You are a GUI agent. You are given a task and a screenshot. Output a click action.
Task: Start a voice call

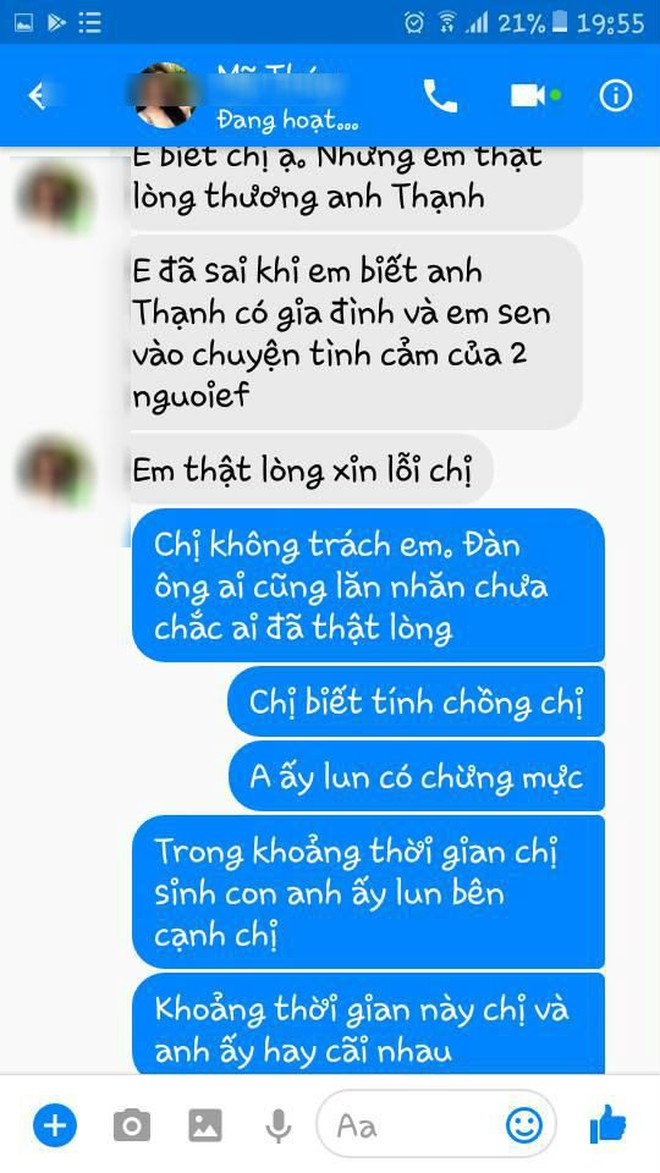point(440,96)
